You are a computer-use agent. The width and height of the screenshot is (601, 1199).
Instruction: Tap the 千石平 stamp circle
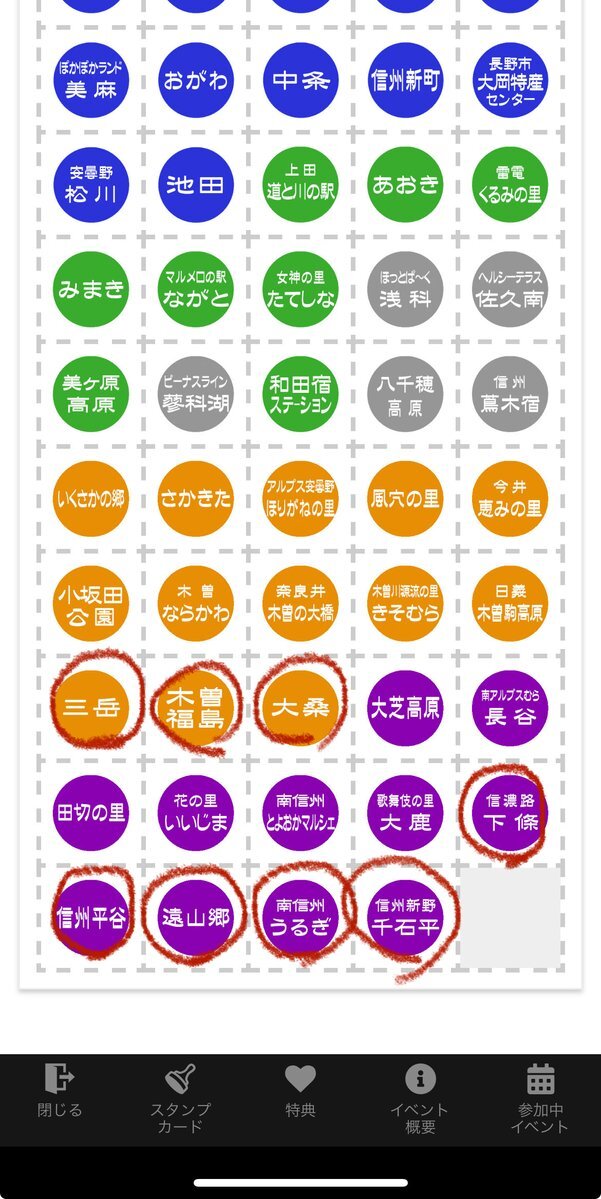coord(405,918)
